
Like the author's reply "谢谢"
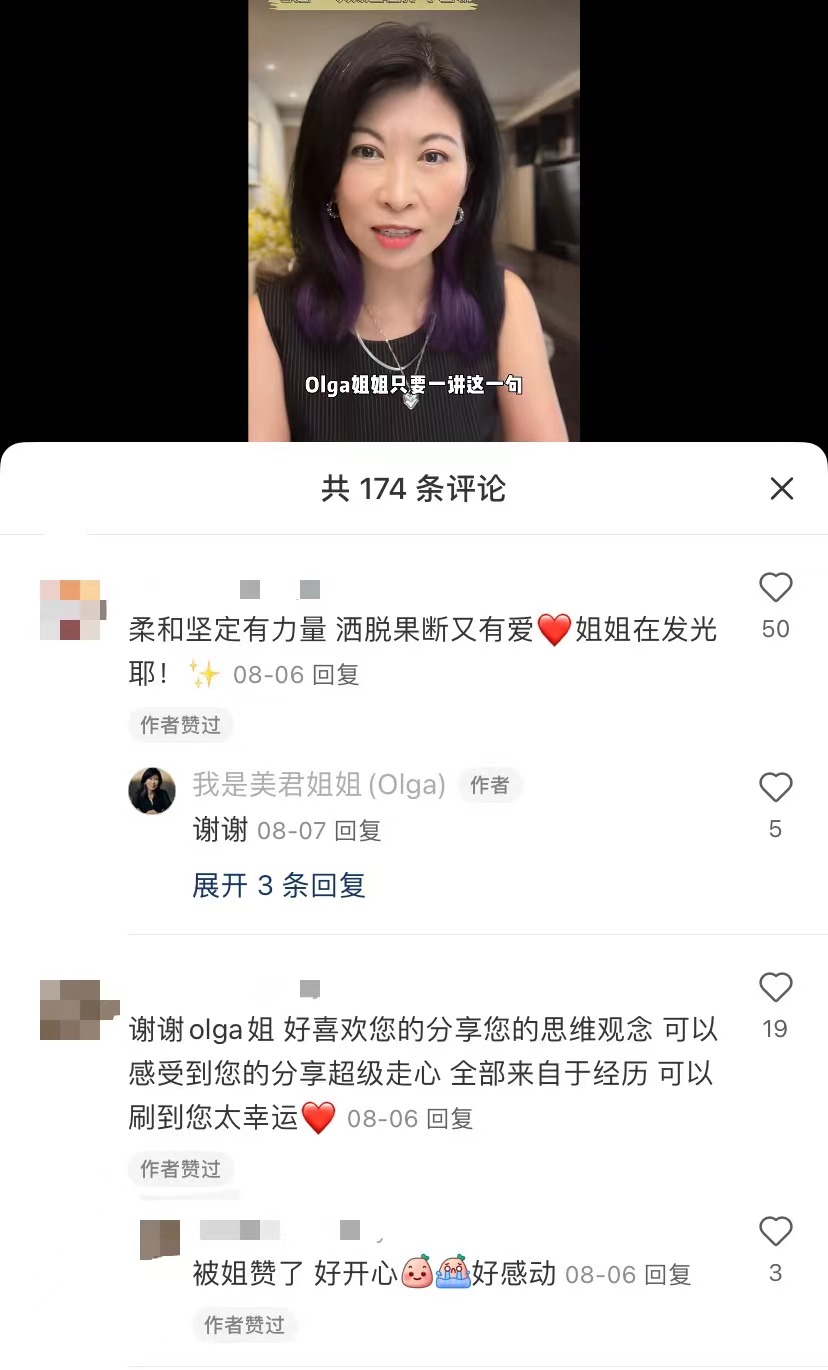point(776,787)
